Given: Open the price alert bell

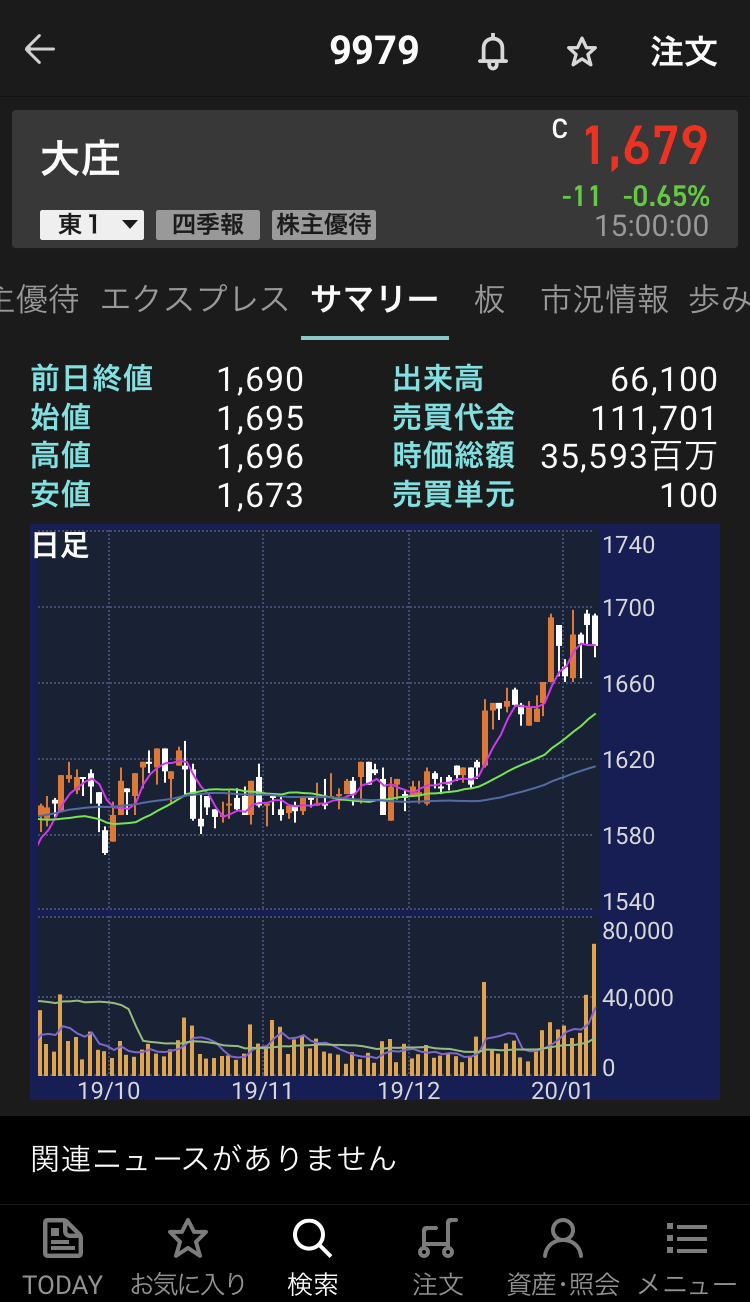Looking at the screenshot, I should [x=492, y=51].
